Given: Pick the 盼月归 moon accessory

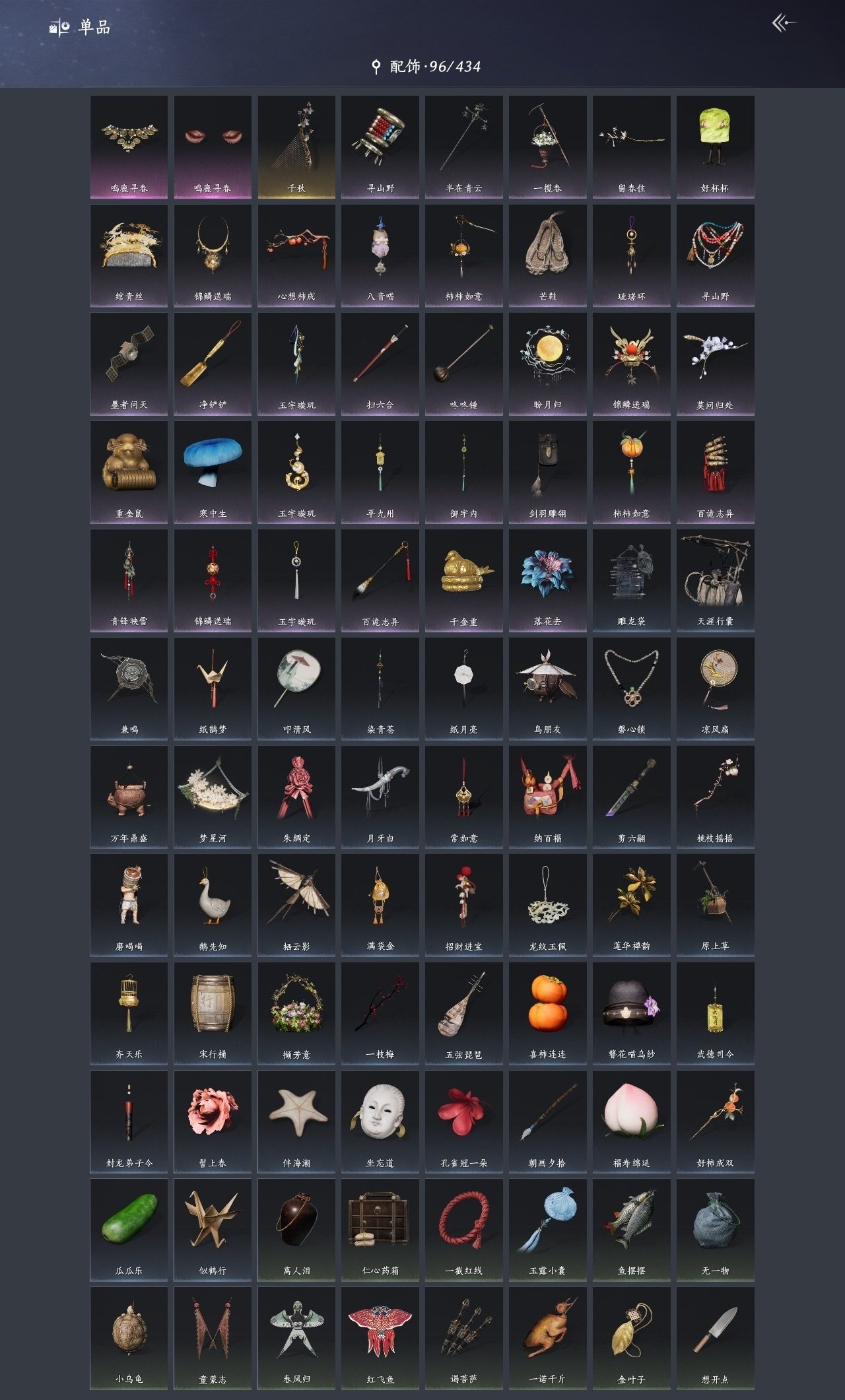Looking at the screenshot, I should 547,363.
